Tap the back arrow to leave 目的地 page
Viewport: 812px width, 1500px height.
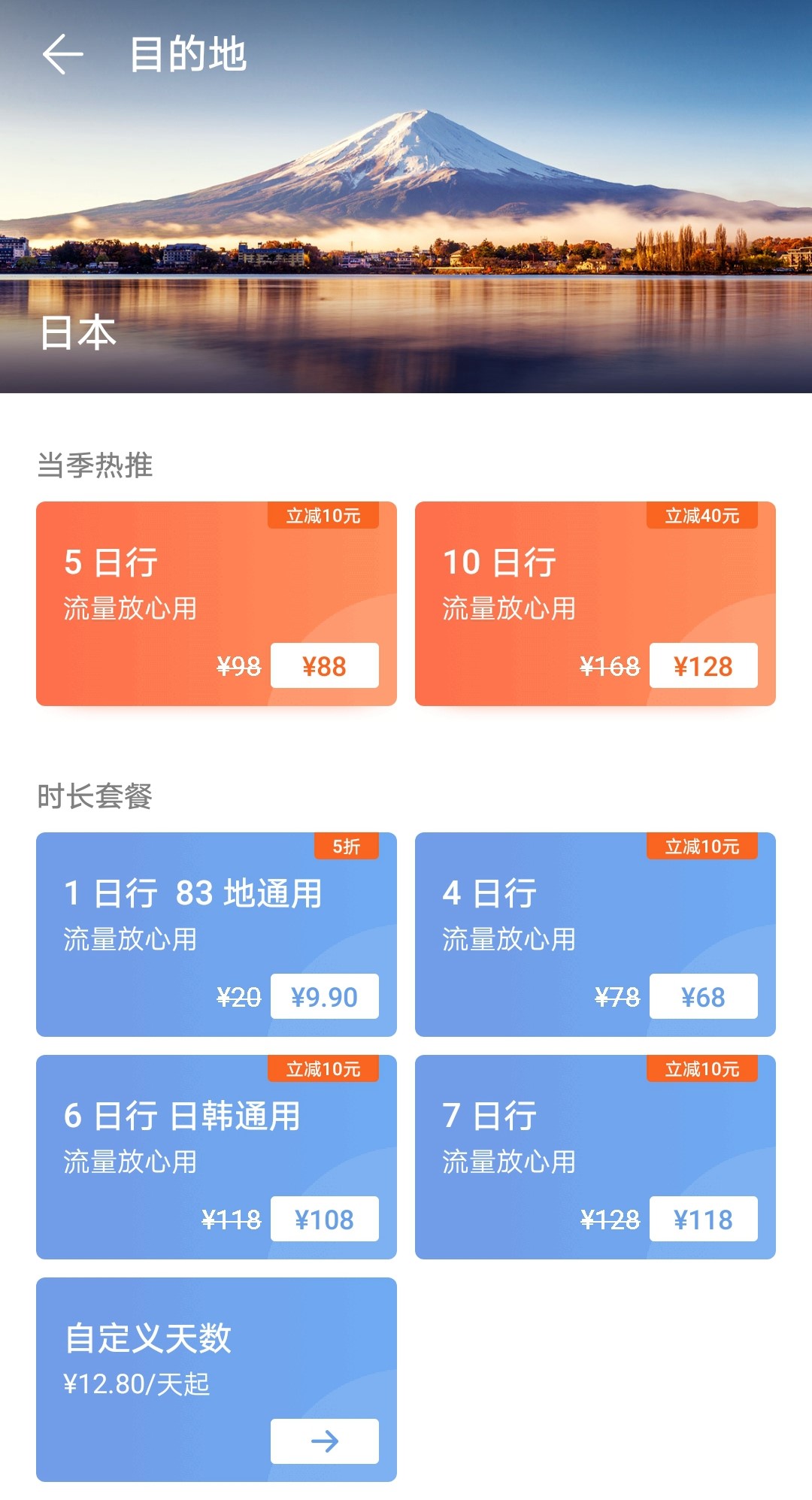coord(64,54)
